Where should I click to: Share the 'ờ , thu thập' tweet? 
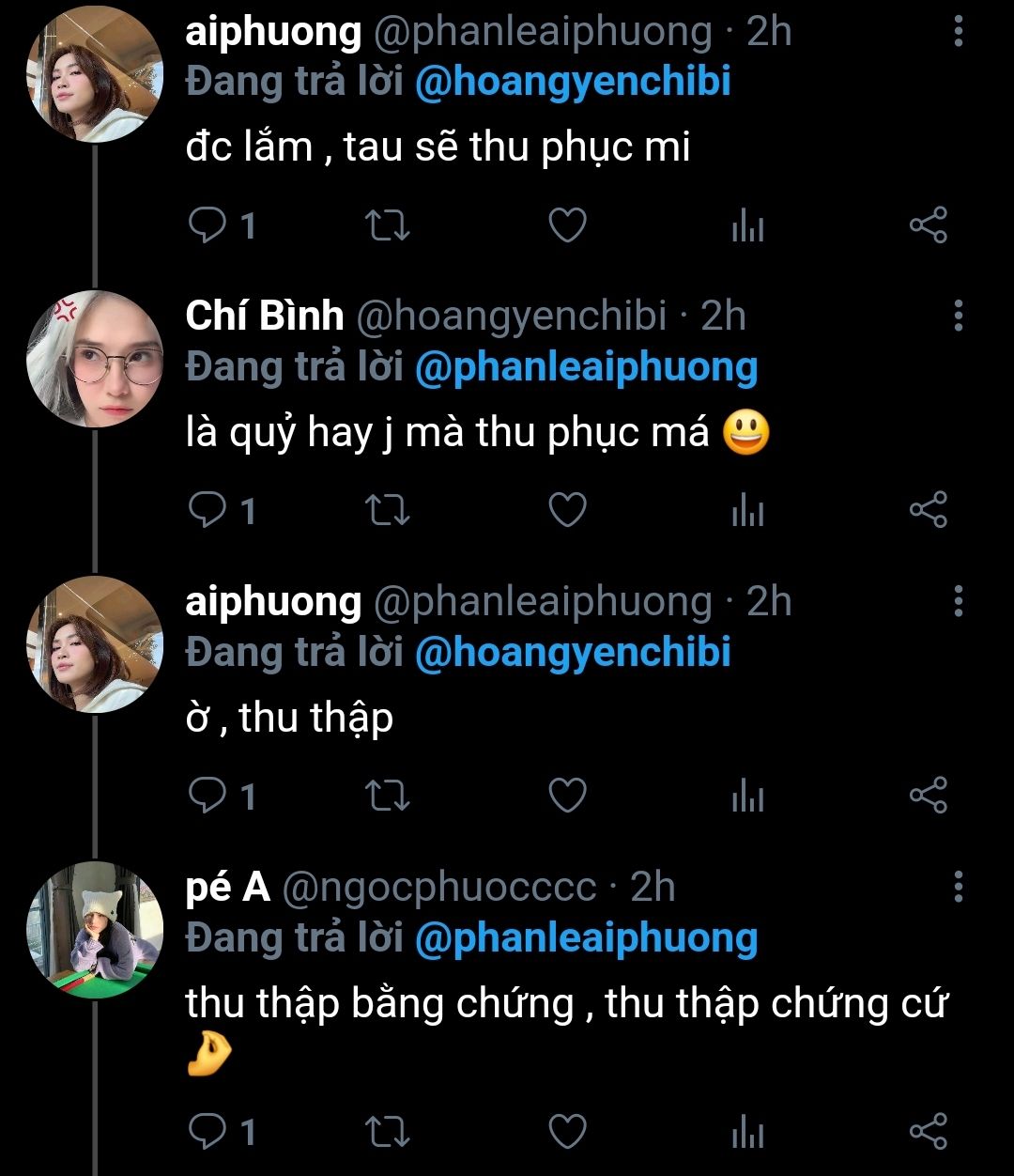(x=929, y=797)
